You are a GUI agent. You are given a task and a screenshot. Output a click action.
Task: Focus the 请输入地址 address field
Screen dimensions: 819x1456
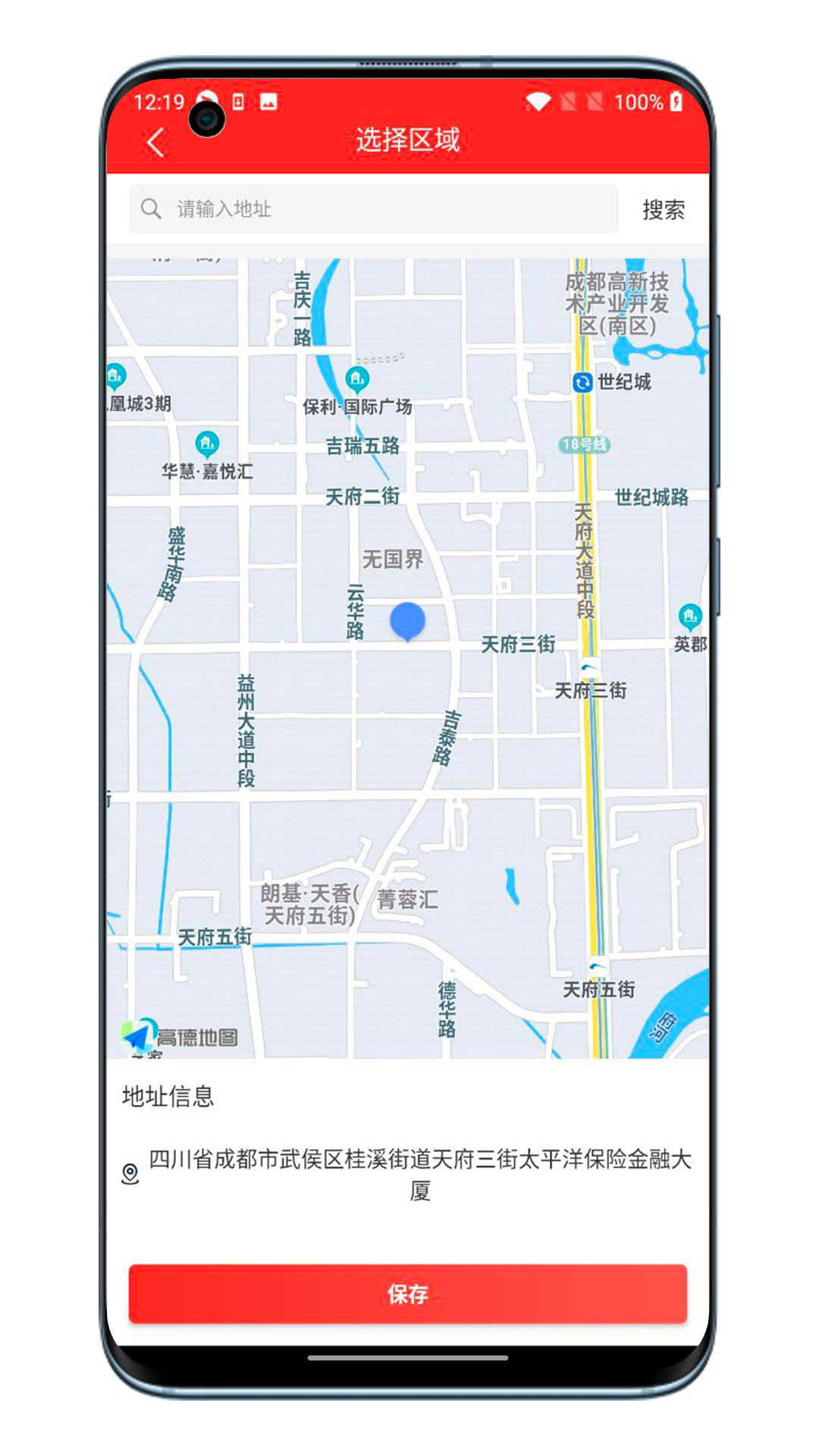pos(373,209)
